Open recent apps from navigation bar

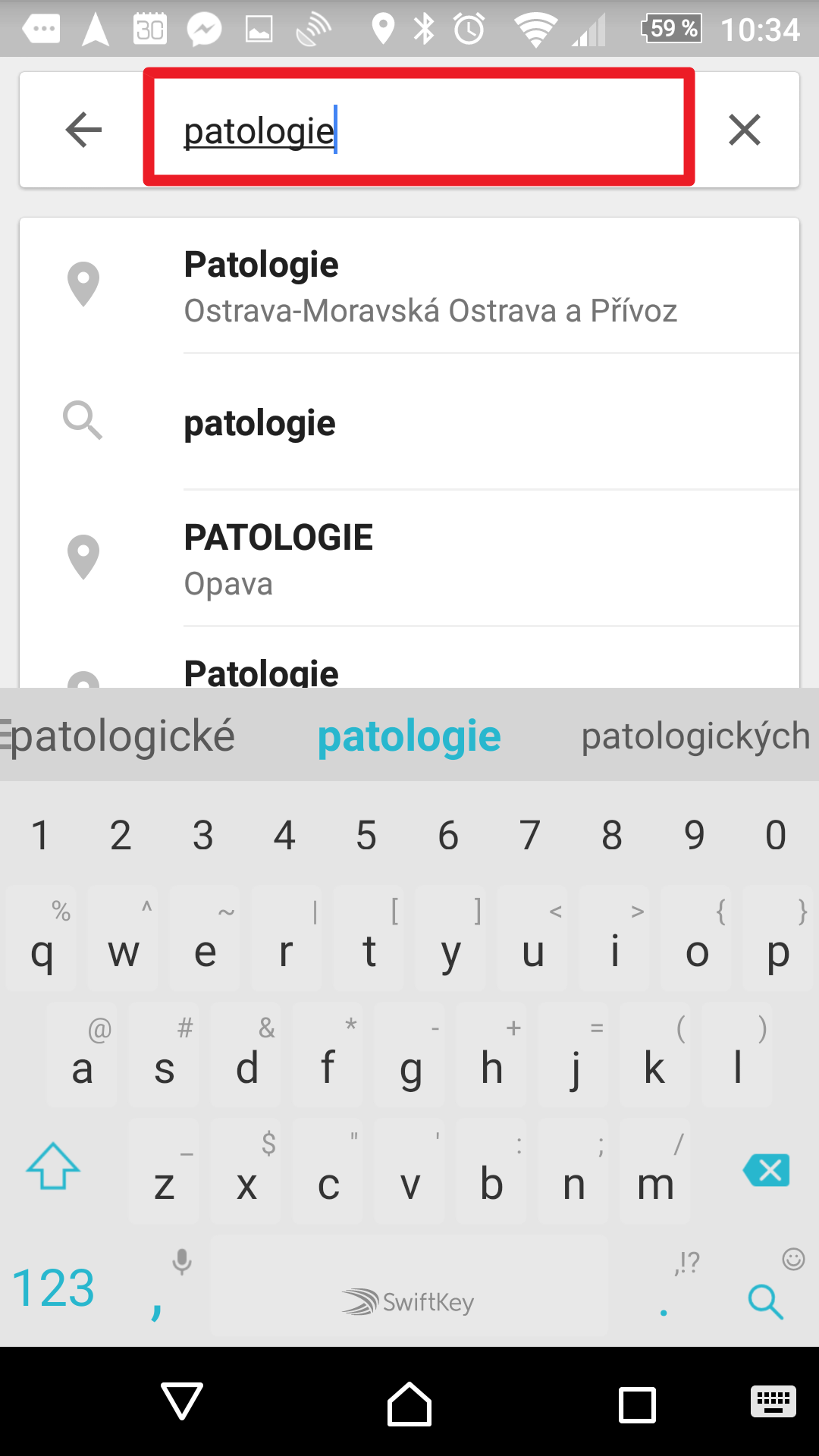click(637, 1405)
